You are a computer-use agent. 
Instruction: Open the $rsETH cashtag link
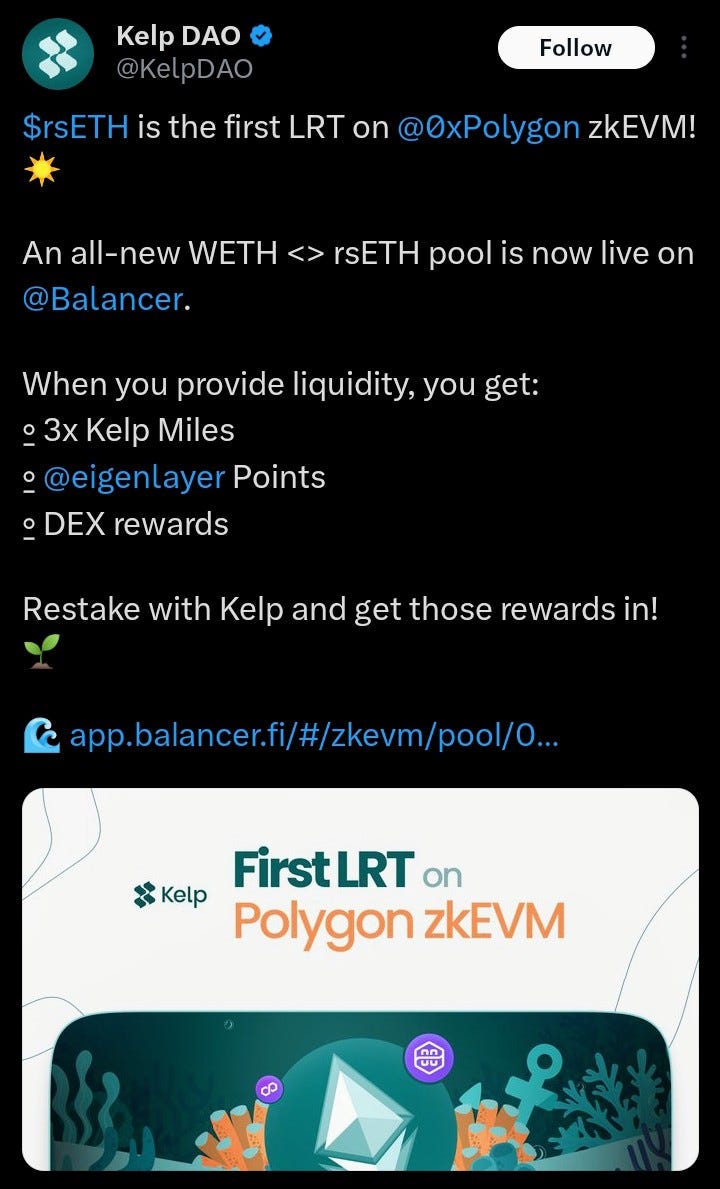tap(74, 127)
